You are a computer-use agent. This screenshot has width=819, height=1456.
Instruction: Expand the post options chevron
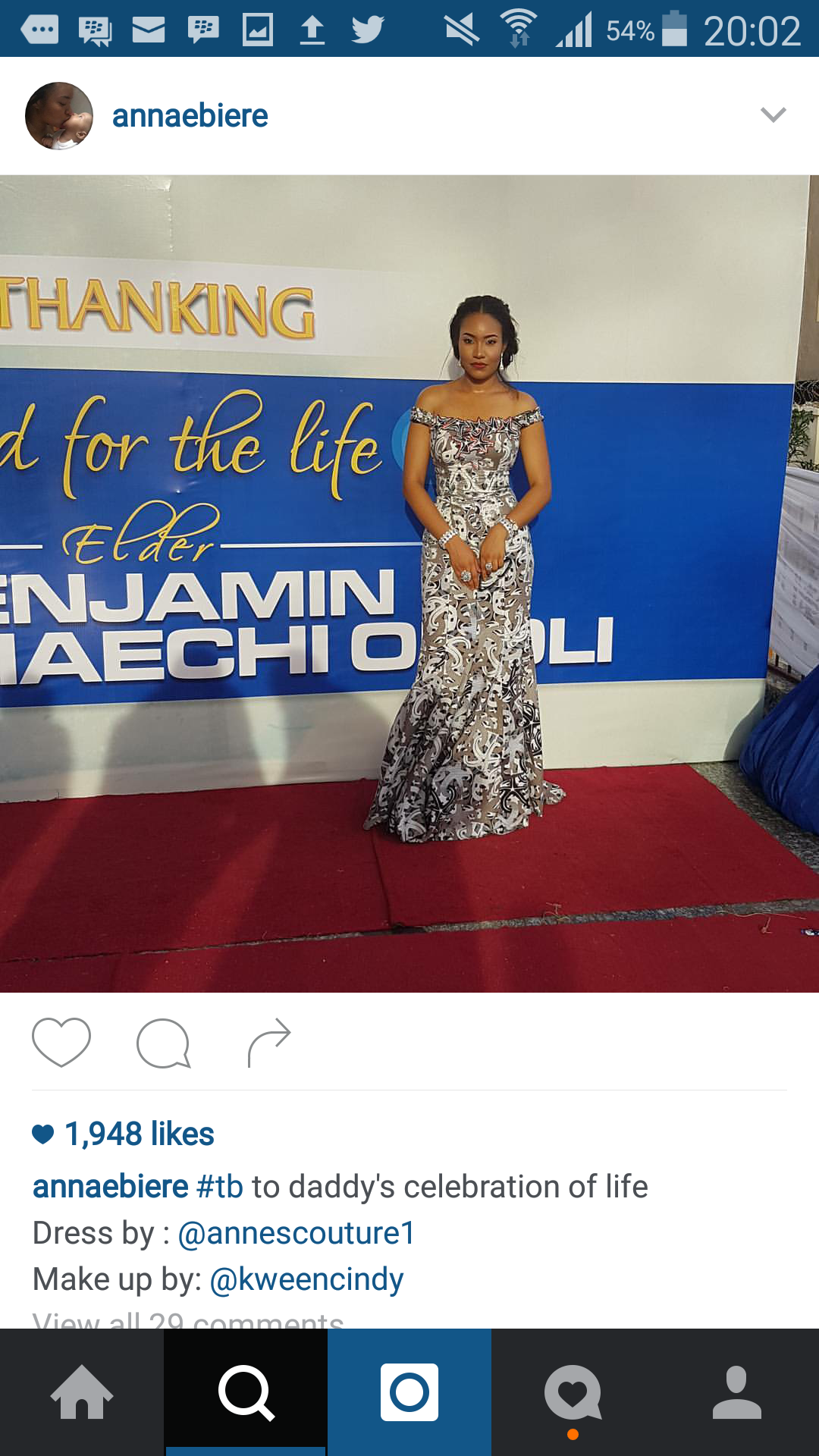click(773, 115)
